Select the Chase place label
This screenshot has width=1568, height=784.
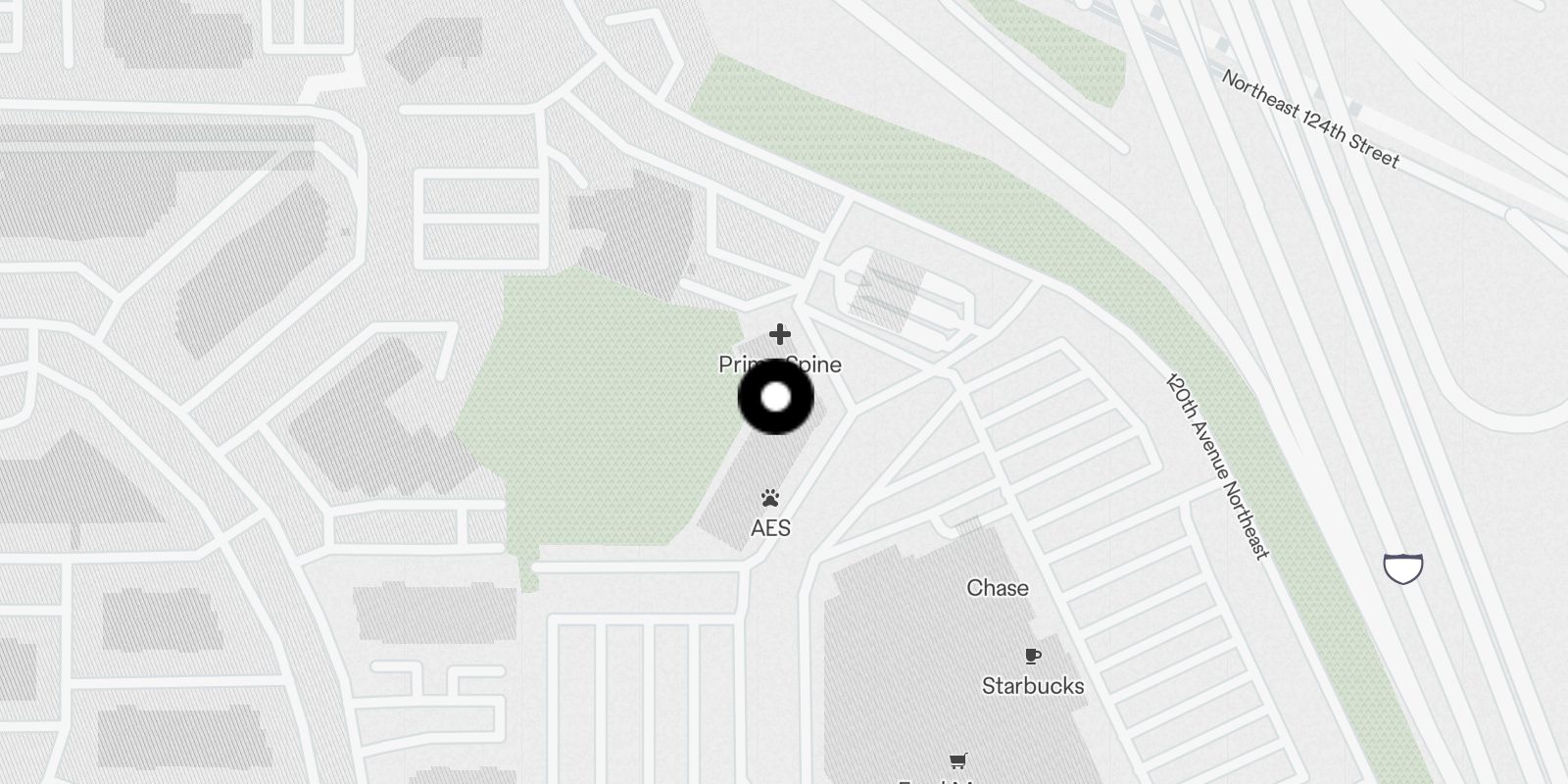pos(998,588)
